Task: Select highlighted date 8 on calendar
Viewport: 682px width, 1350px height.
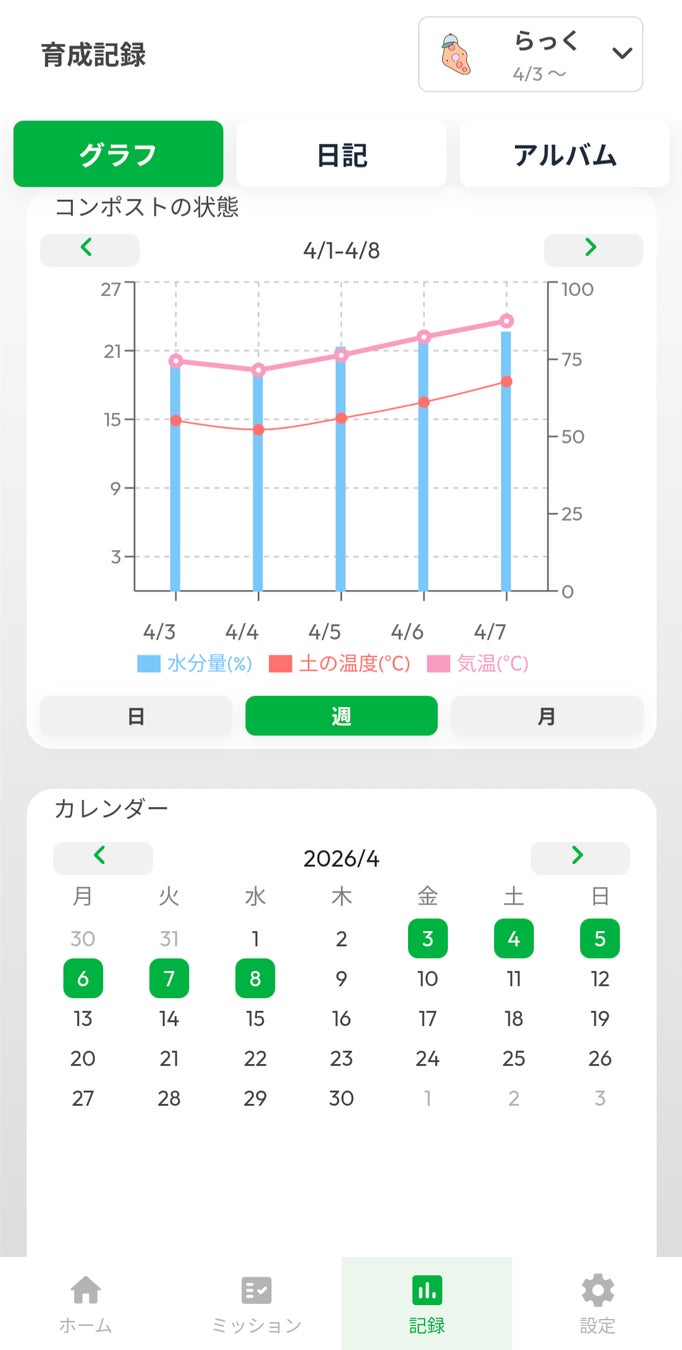Action: pos(255,979)
